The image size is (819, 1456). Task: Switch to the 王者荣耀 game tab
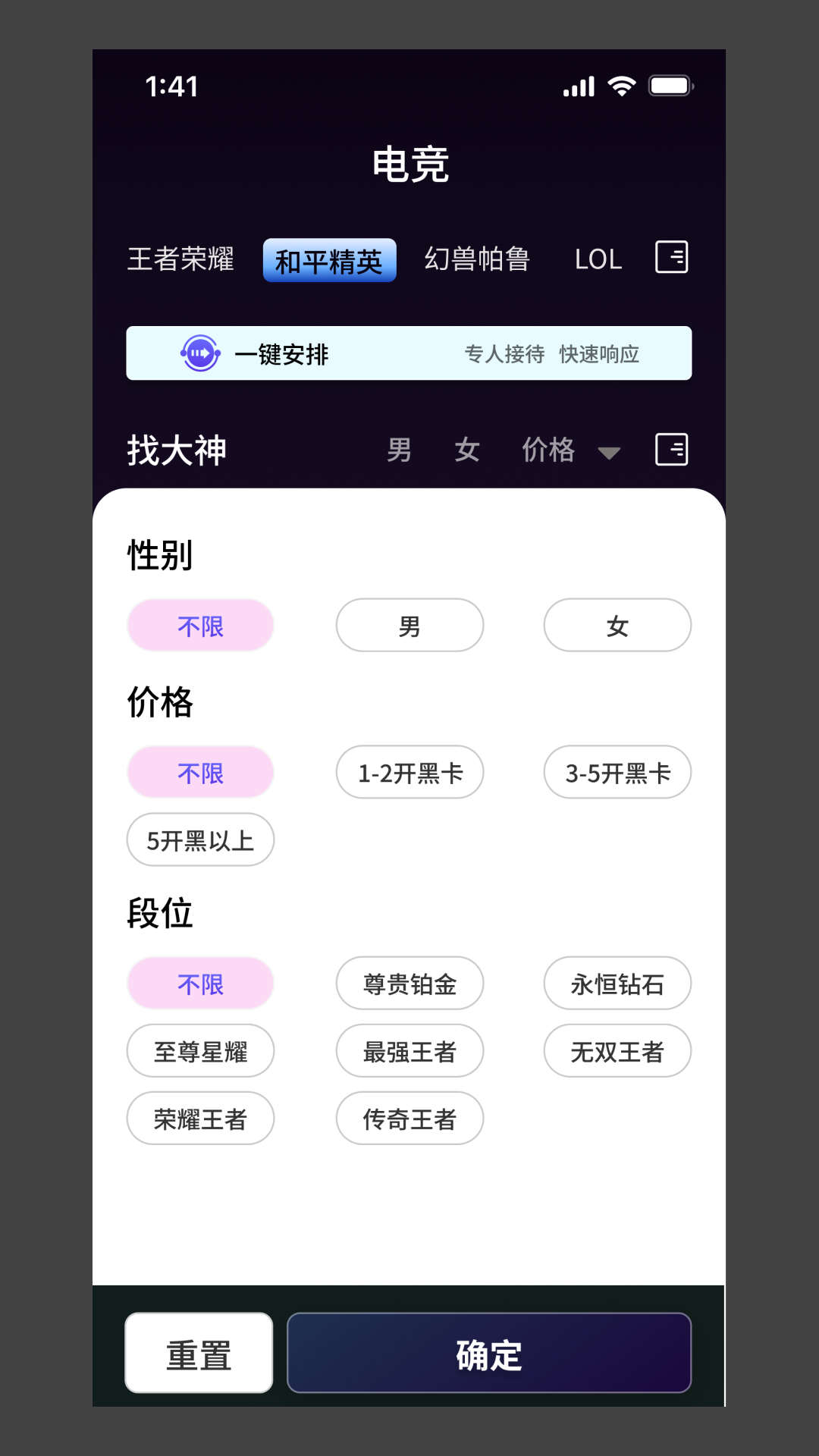(x=180, y=259)
